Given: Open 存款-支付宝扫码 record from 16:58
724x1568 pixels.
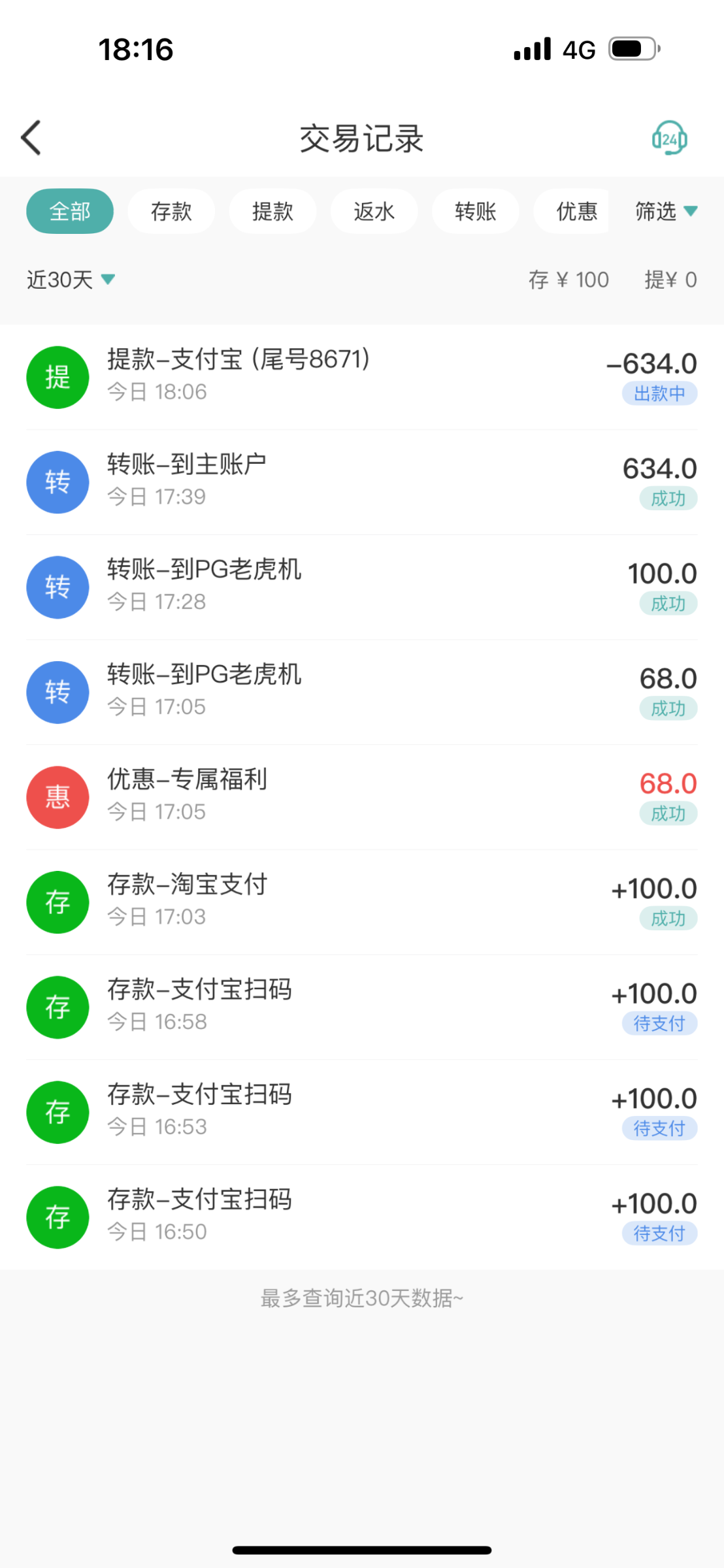Looking at the screenshot, I should click(362, 1007).
